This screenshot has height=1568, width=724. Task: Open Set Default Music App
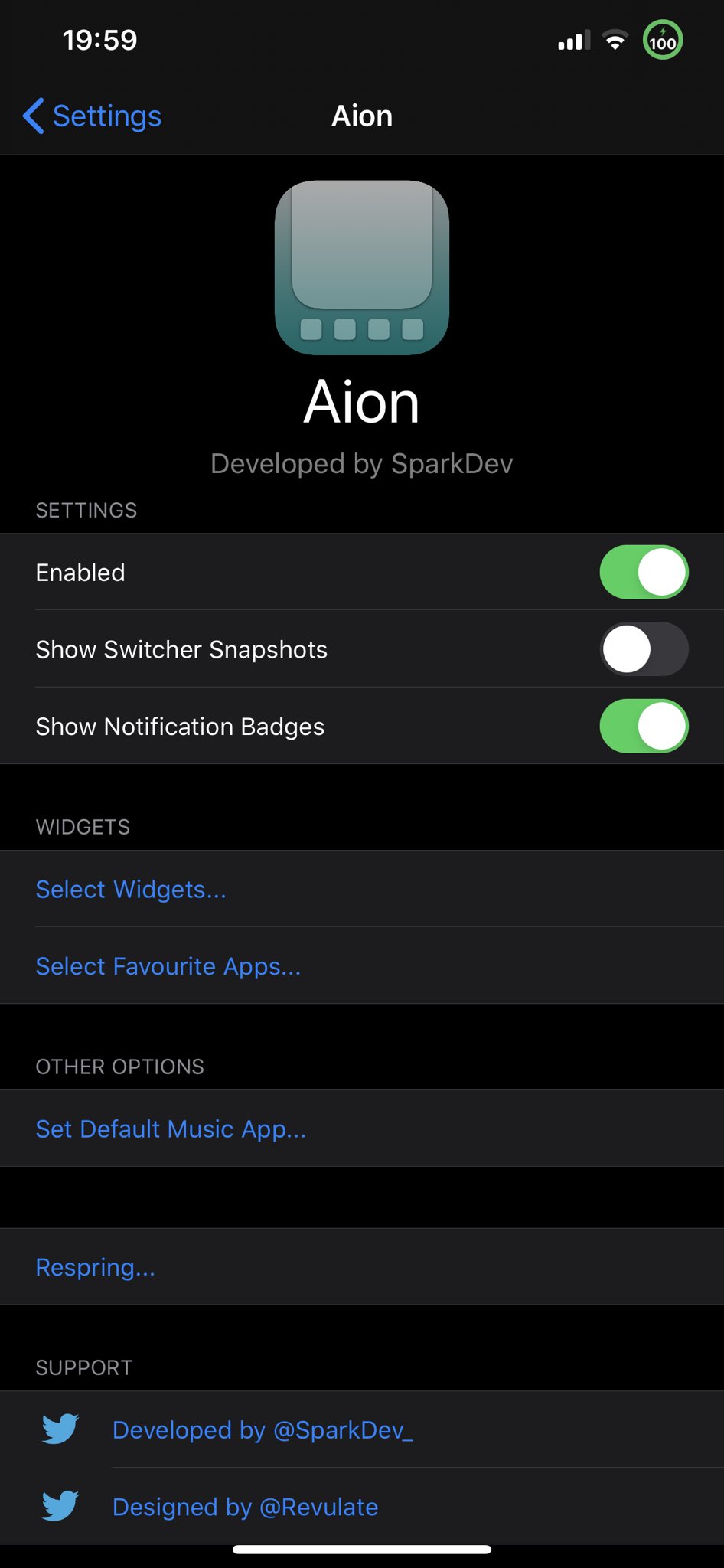[362, 1129]
